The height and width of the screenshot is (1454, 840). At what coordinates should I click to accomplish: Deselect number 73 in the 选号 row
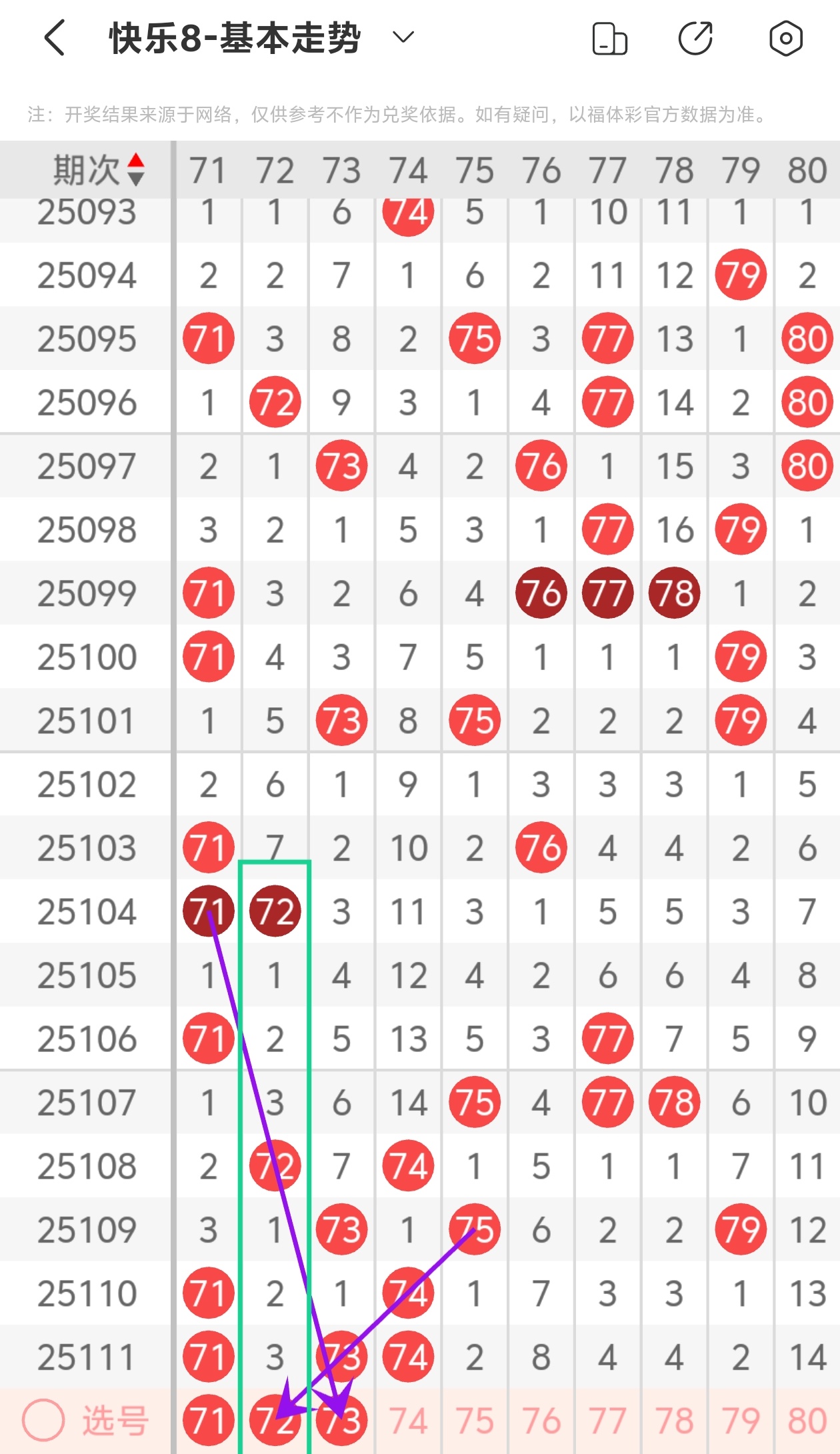coord(341,1420)
